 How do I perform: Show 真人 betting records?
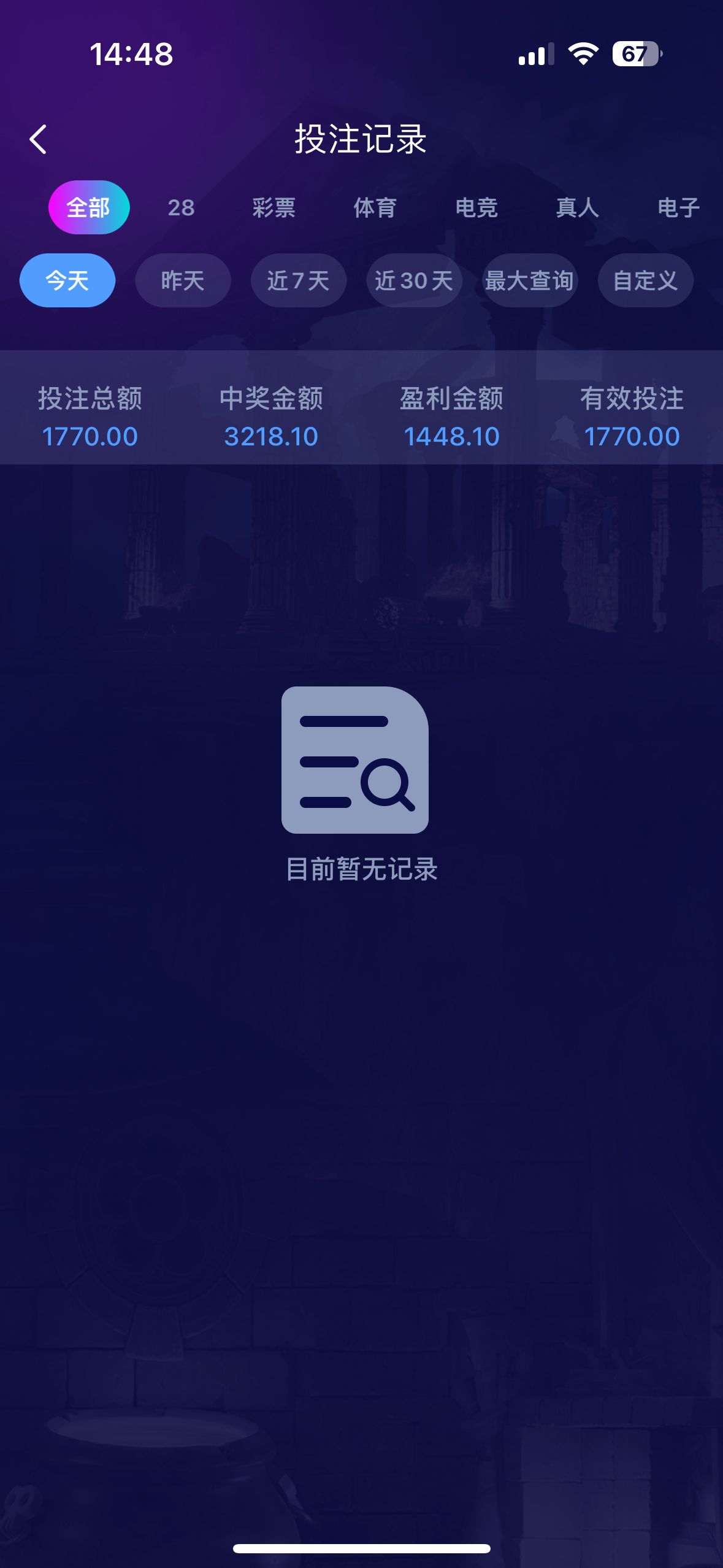(577, 208)
